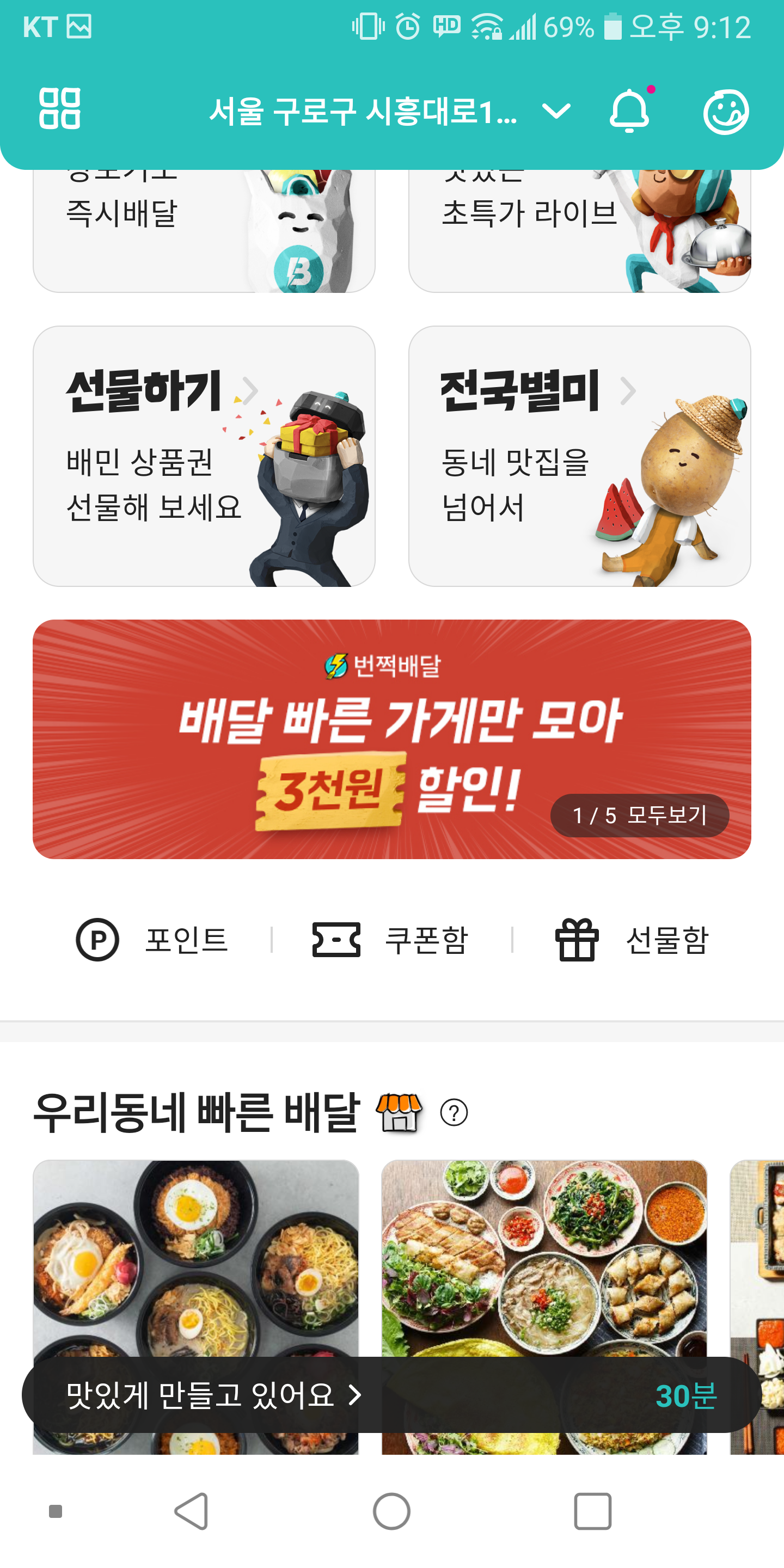Screen dimensions: 784x1568
Task: Go to the home screen
Action: click(391, 1511)
